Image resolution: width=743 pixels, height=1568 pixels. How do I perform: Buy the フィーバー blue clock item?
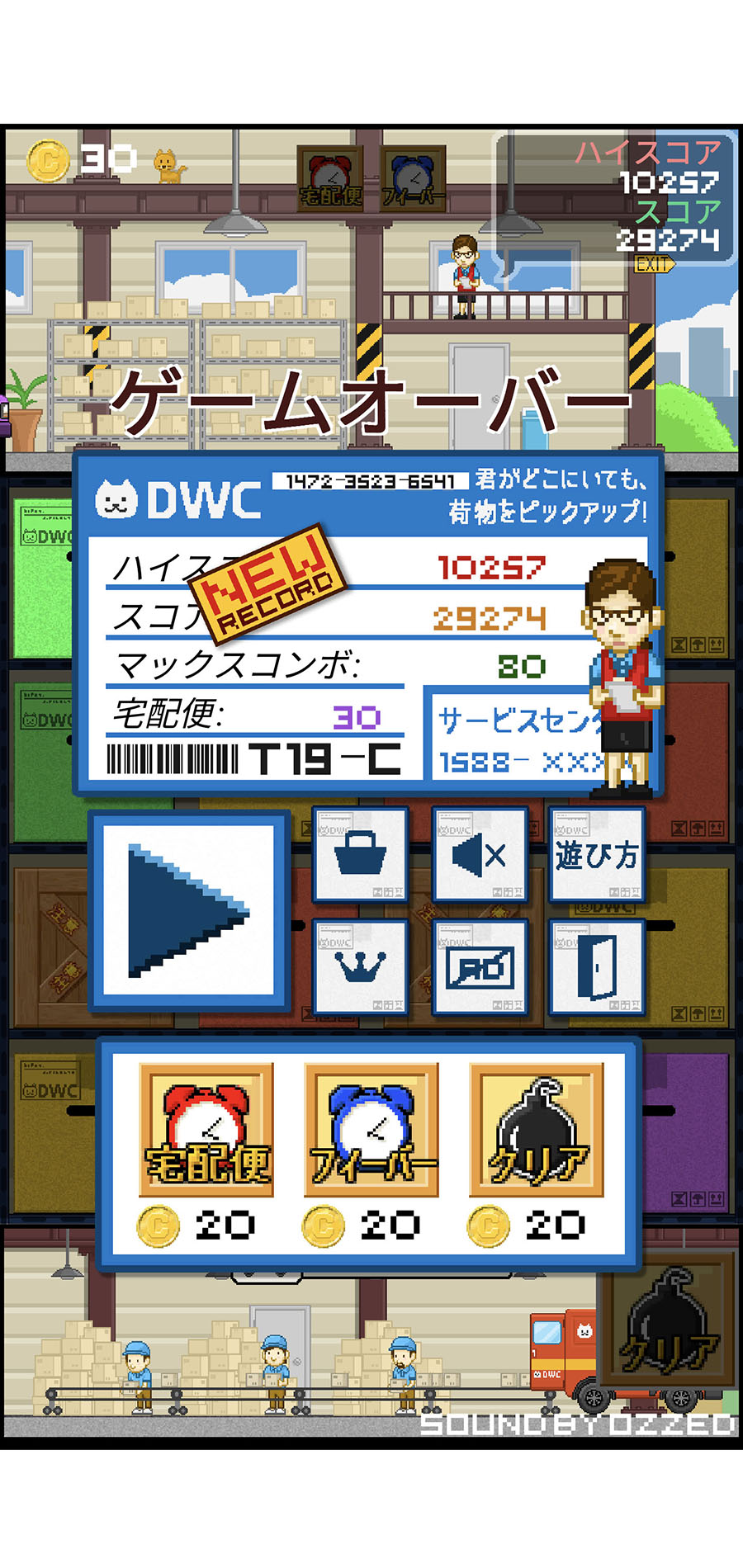pyautogui.click(x=371, y=1130)
